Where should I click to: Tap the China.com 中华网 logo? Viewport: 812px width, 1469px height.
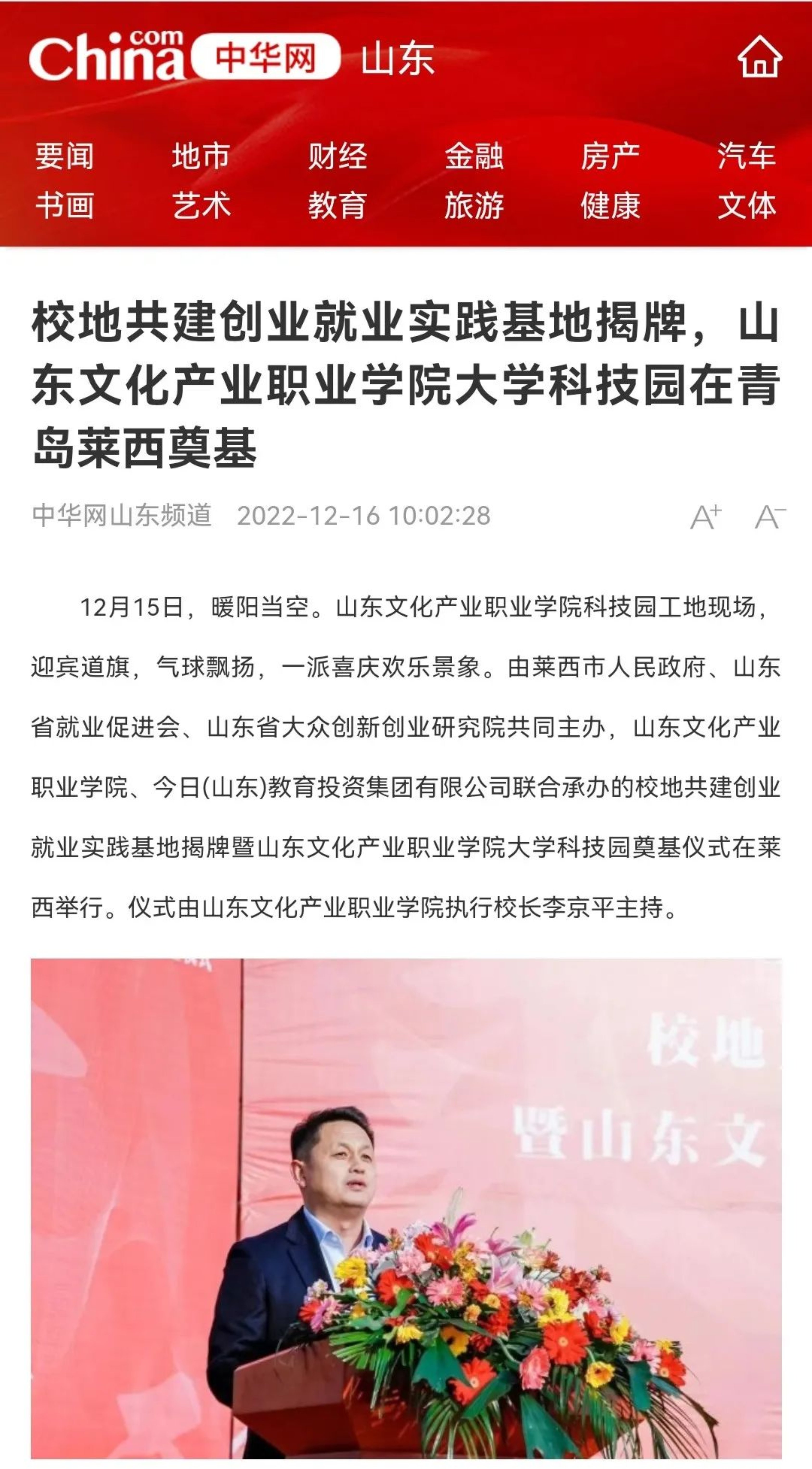(184, 57)
